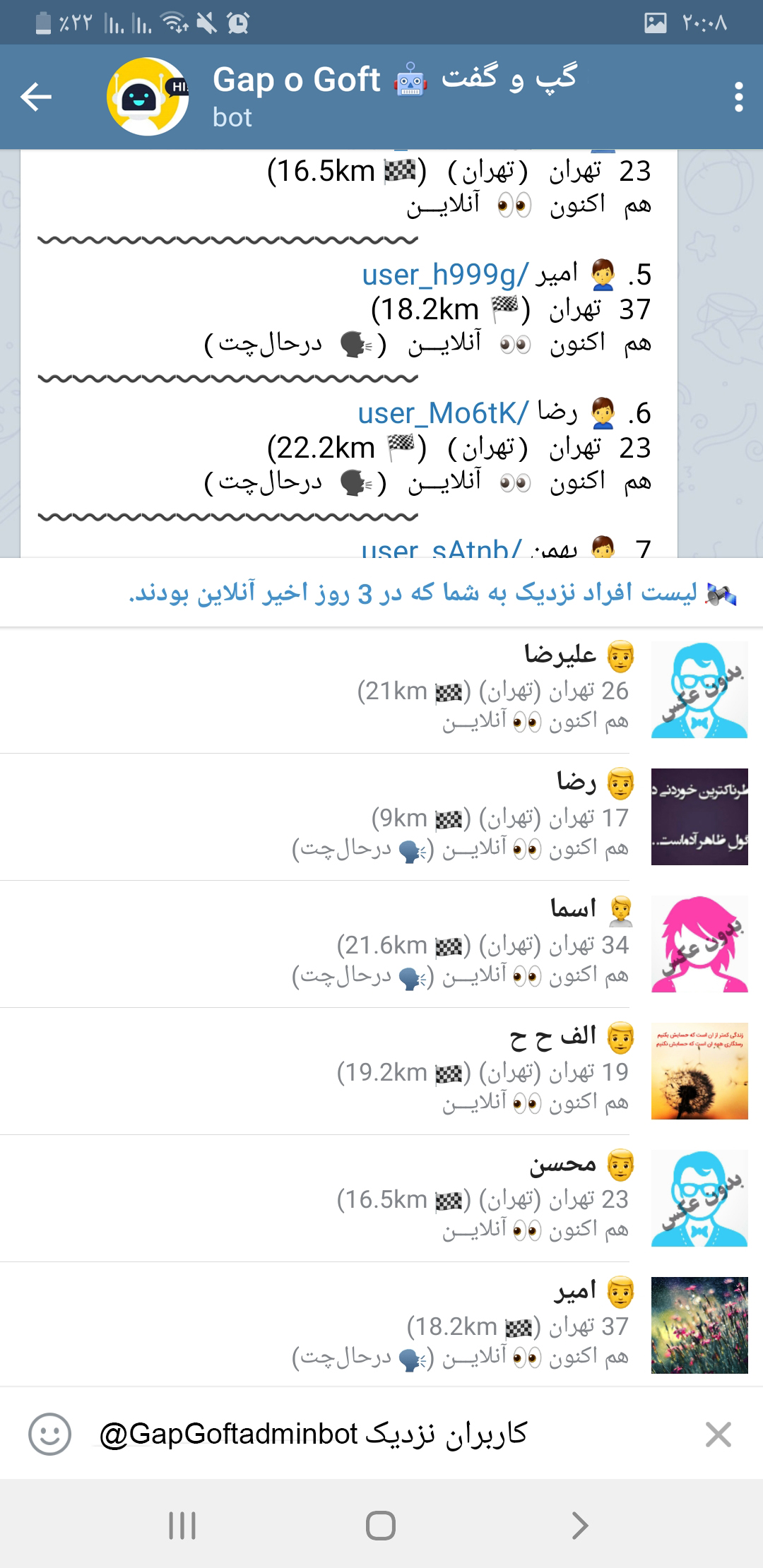
Task: Open recent apps
Action: click(x=182, y=1526)
